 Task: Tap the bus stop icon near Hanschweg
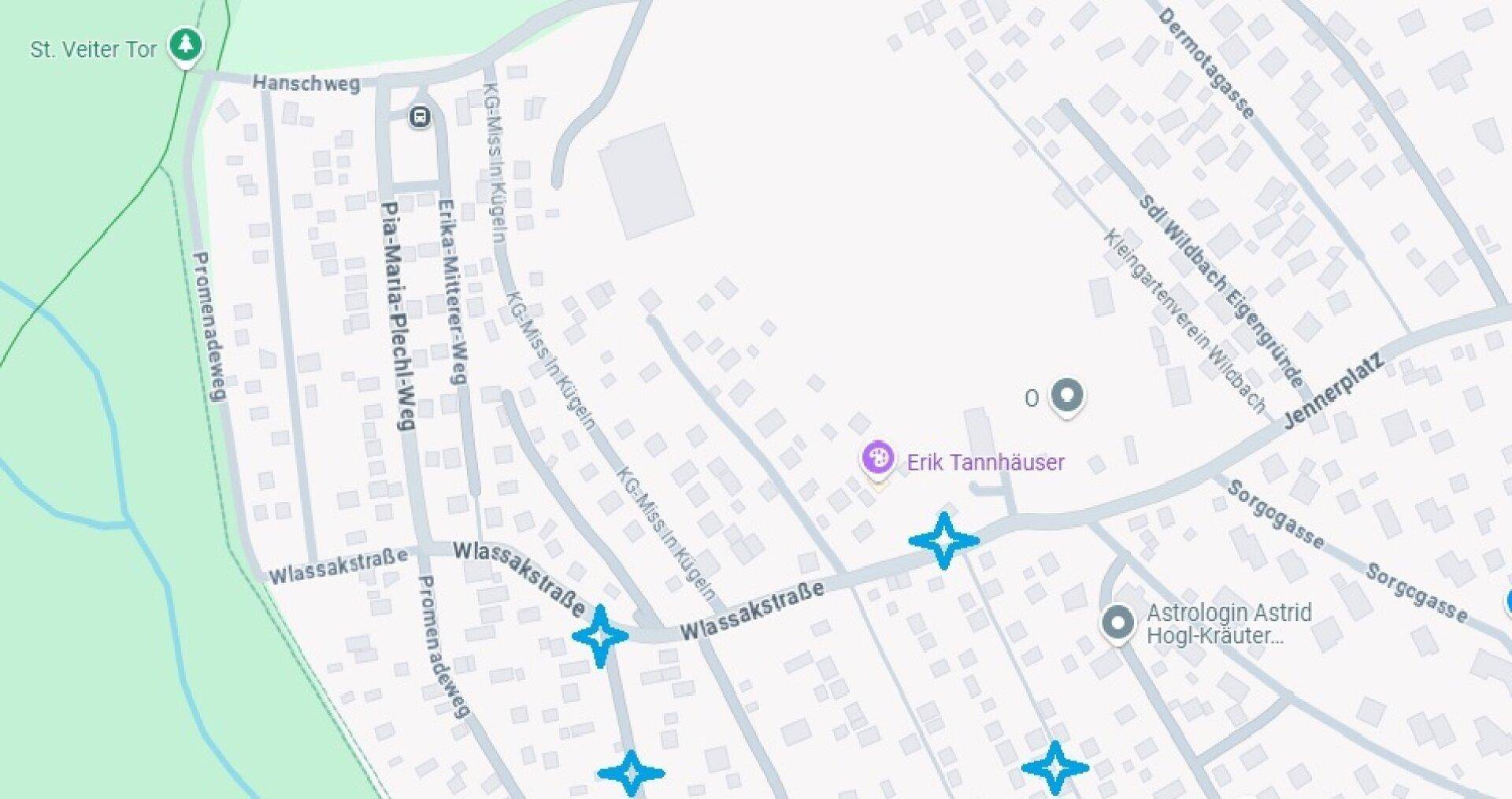click(420, 117)
